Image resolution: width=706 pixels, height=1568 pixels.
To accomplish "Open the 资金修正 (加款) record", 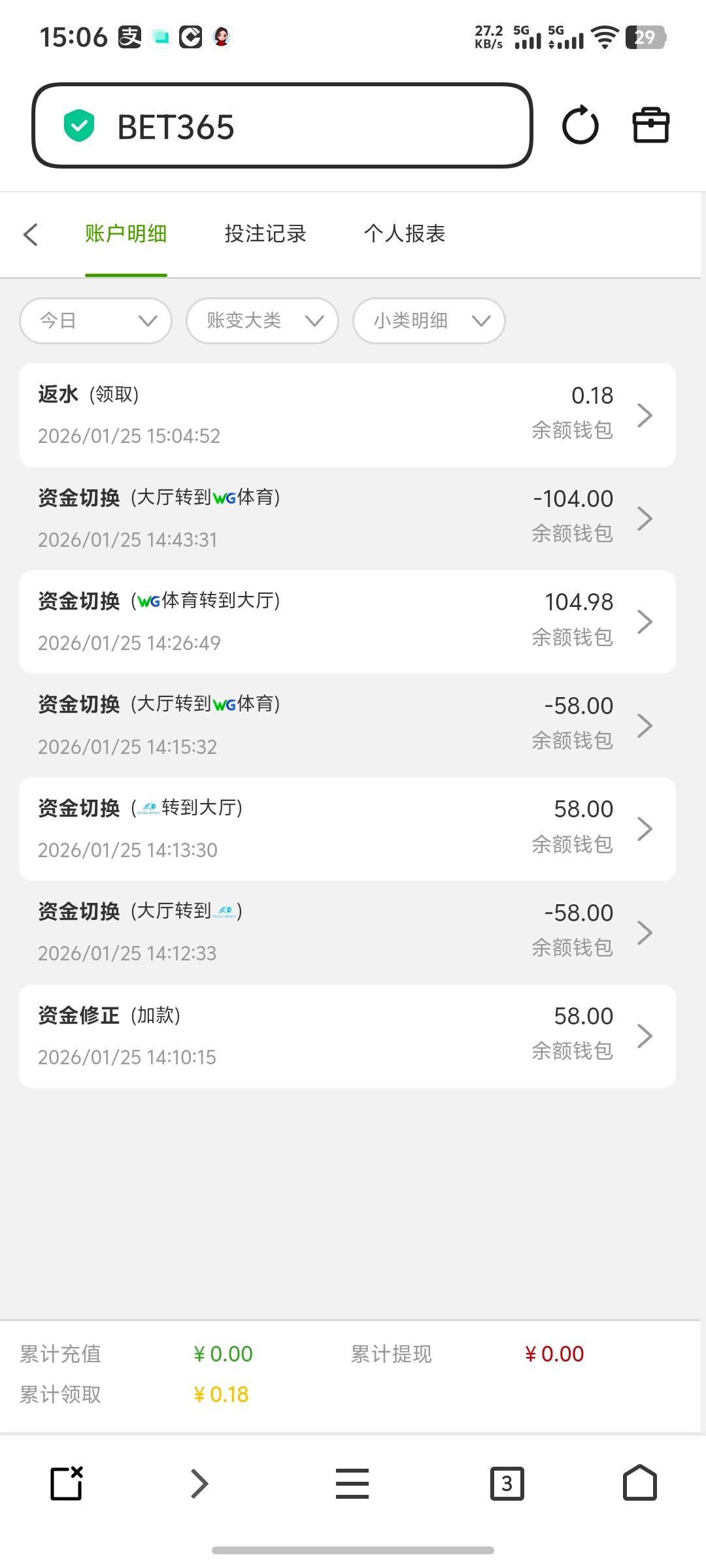I will tap(347, 1036).
